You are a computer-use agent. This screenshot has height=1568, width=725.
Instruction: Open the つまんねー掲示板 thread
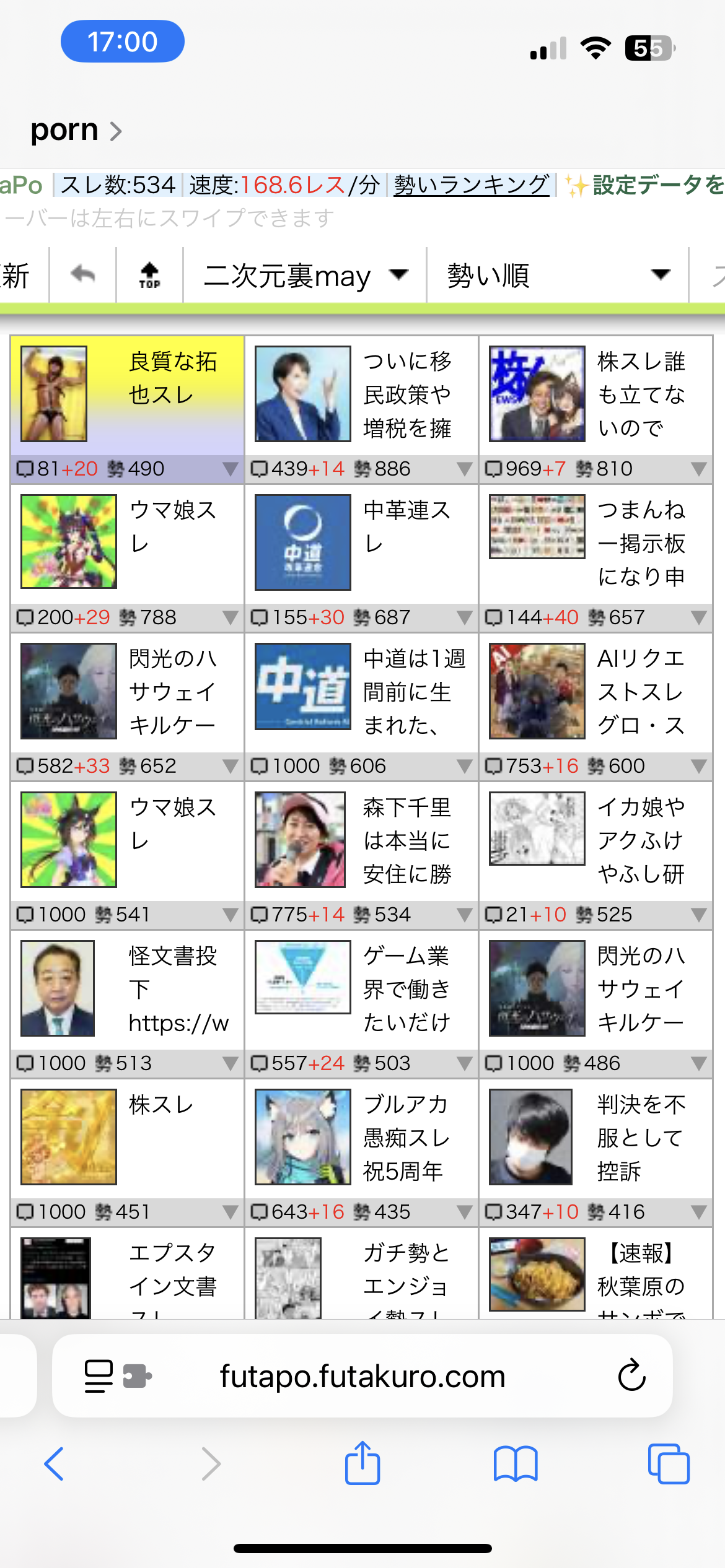(595, 543)
